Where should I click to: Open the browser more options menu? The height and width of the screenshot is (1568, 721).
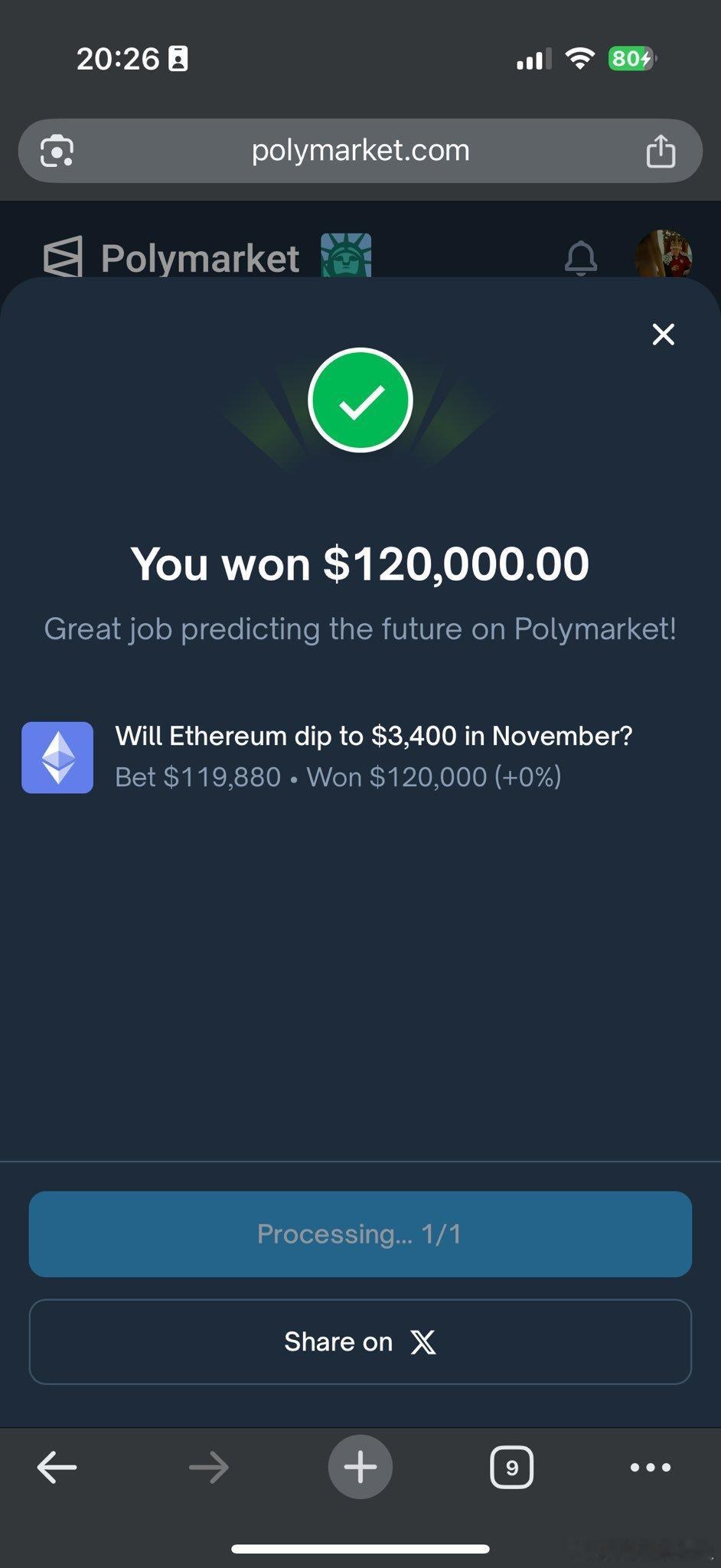pyautogui.click(x=648, y=1467)
